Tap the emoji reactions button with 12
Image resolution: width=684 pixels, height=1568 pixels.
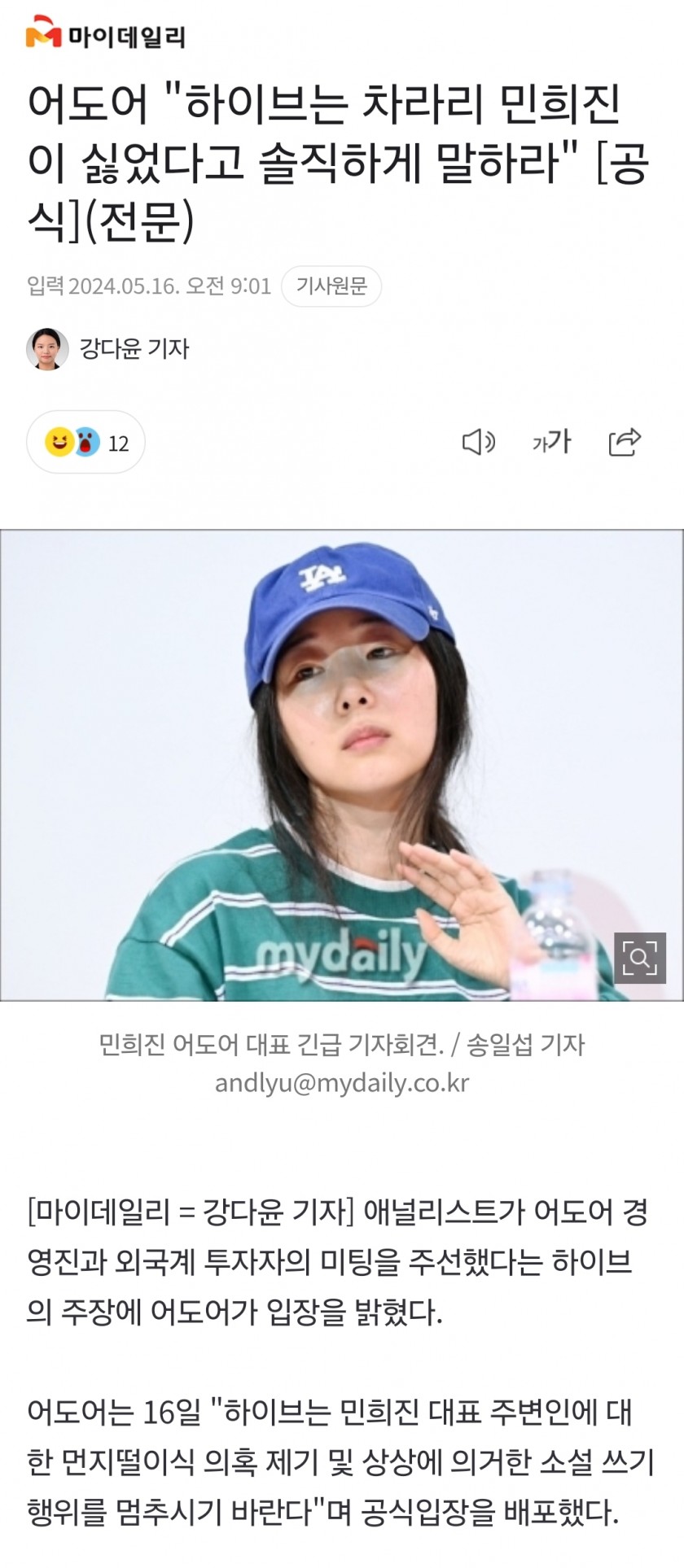pos(86,443)
